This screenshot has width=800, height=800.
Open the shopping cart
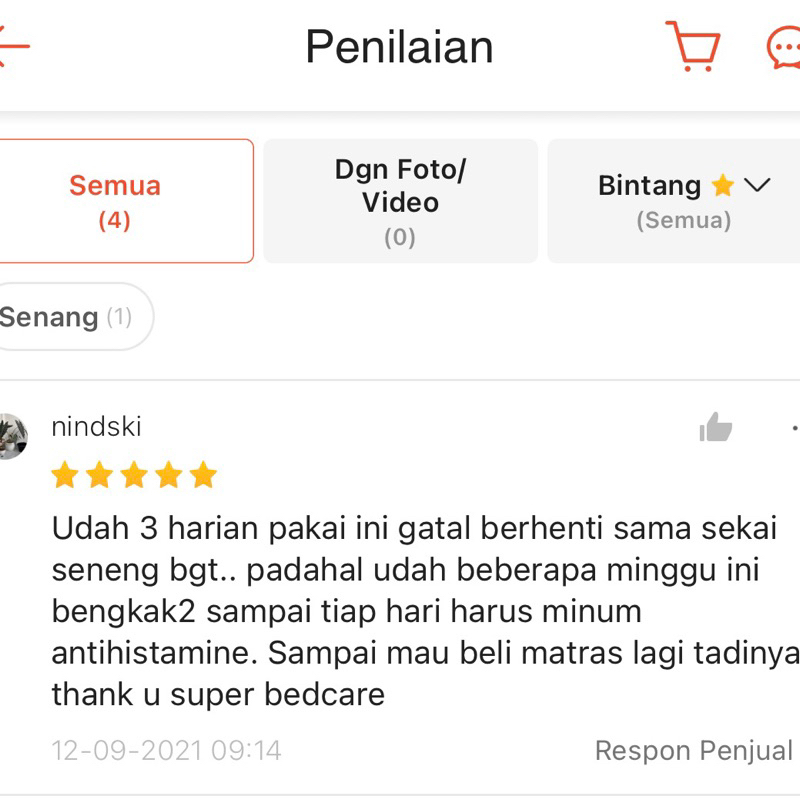click(x=693, y=46)
